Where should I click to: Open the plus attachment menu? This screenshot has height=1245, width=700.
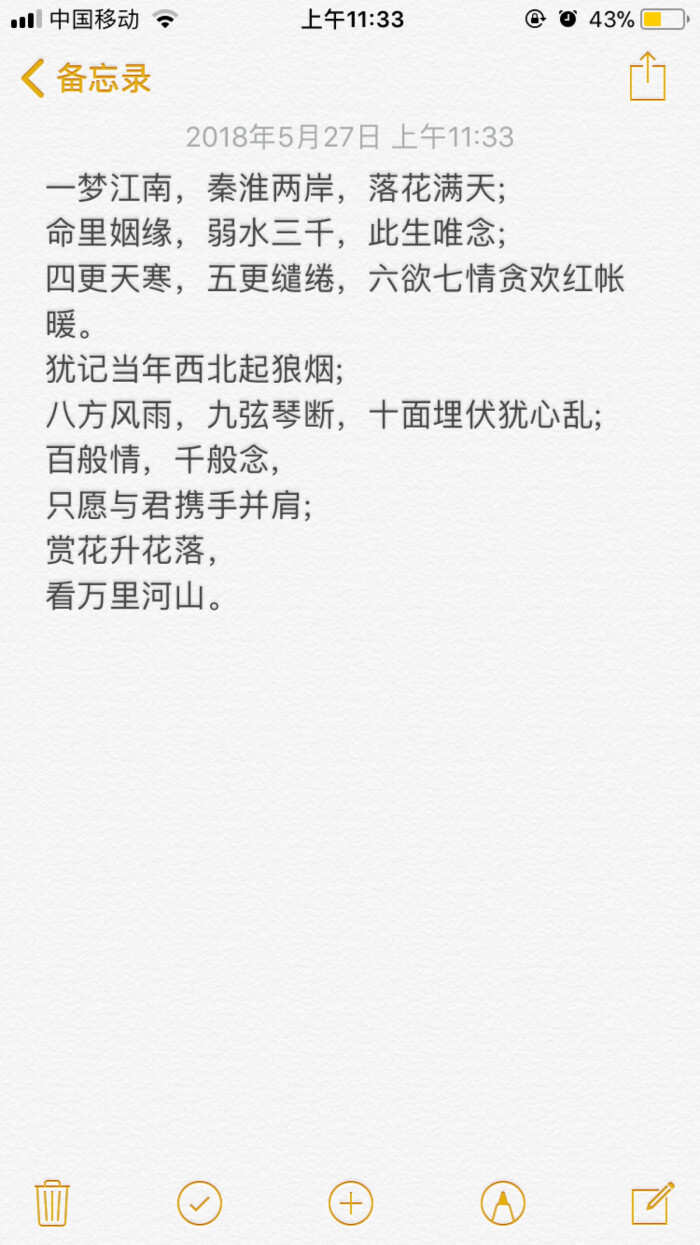(x=350, y=1203)
